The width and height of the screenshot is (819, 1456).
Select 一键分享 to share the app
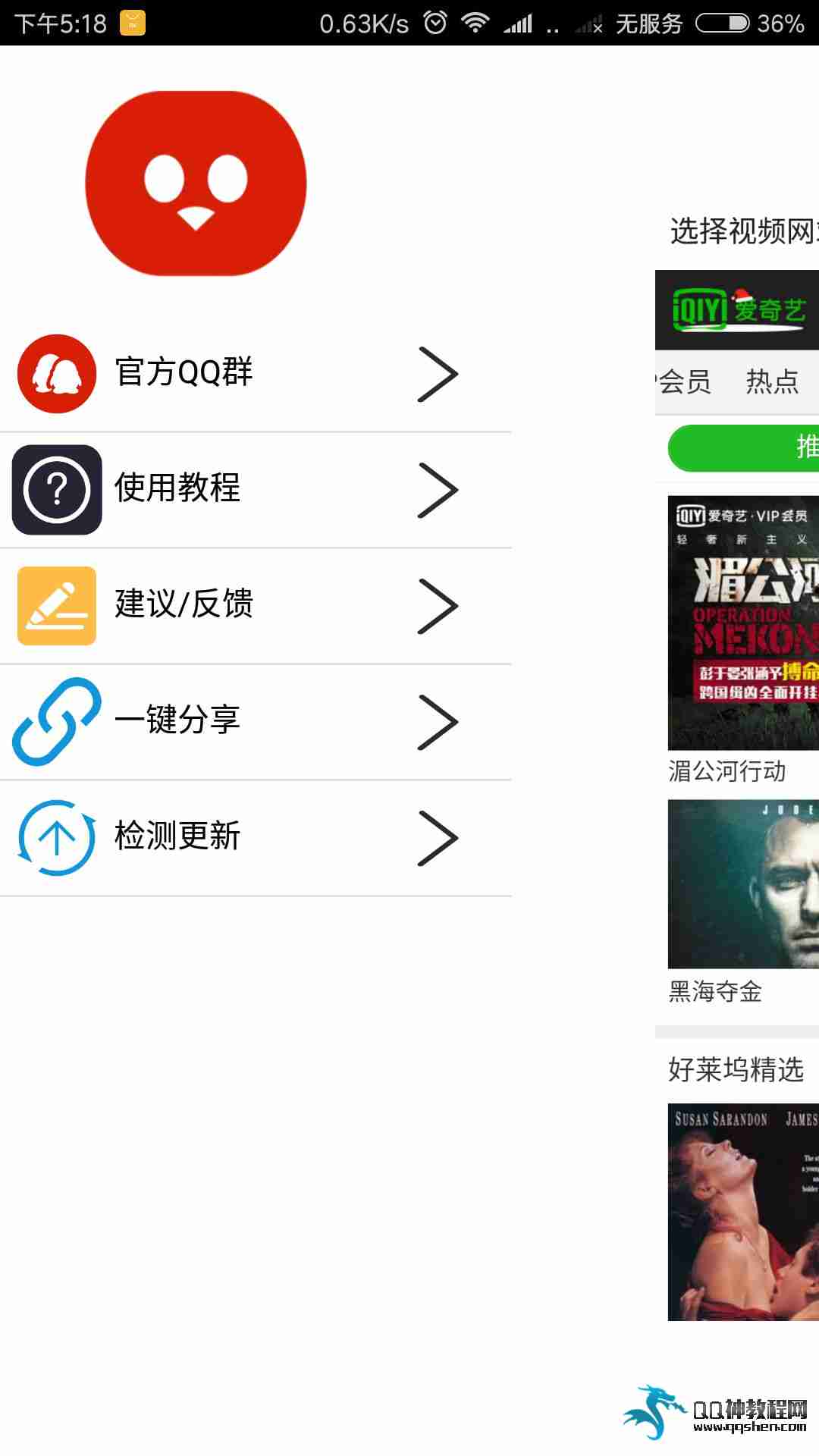(256, 721)
